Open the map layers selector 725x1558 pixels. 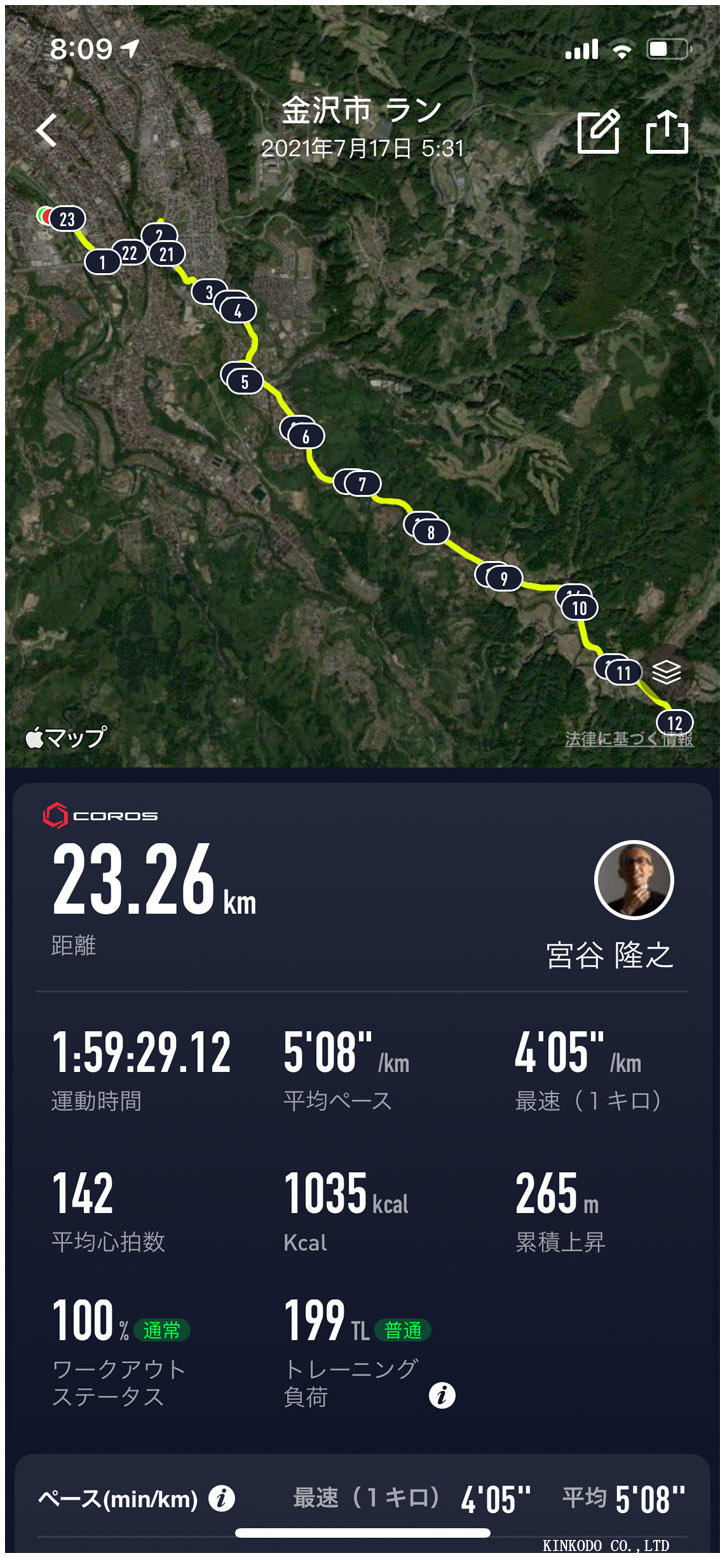(666, 673)
